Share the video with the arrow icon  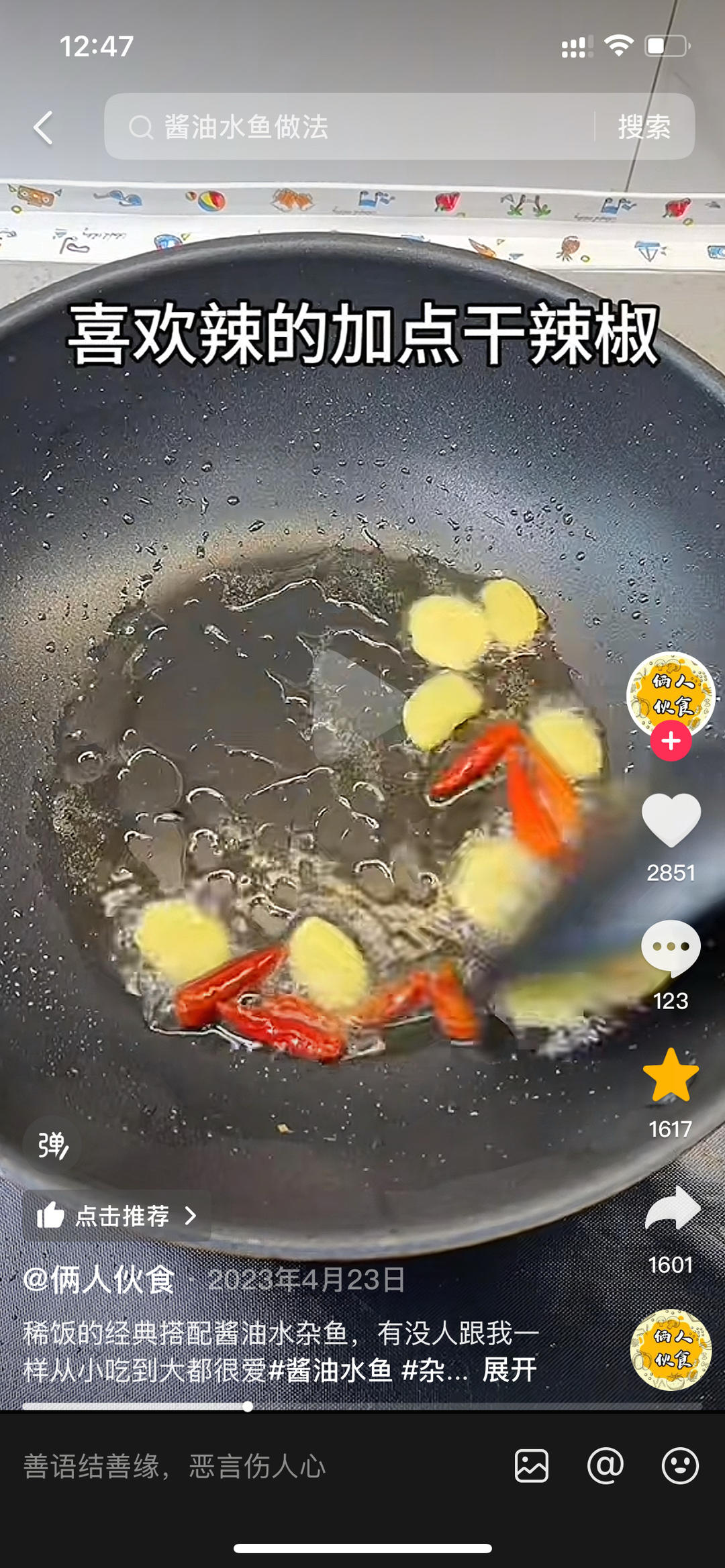[672, 1208]
